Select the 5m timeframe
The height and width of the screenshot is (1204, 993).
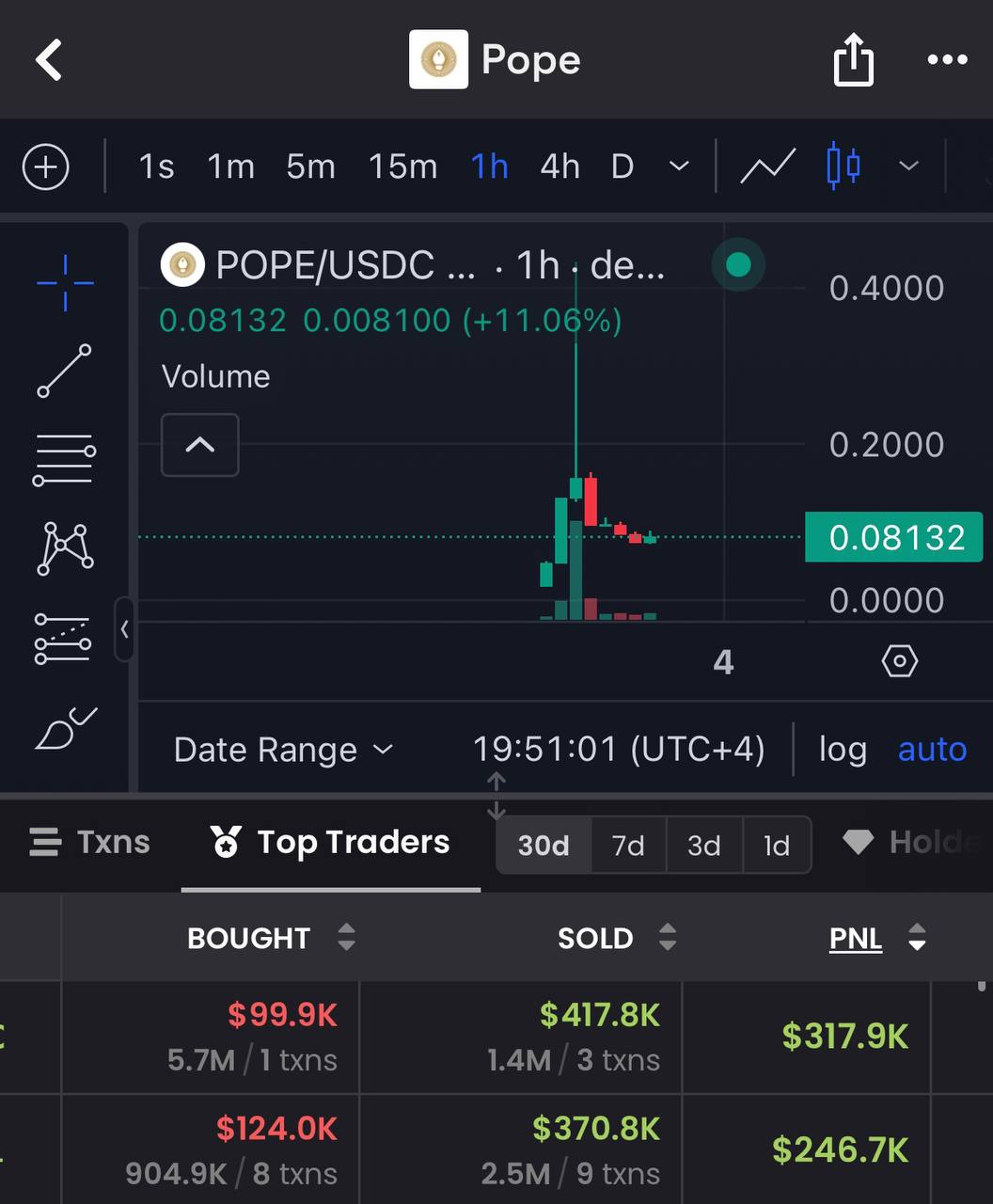coord(310,167)
